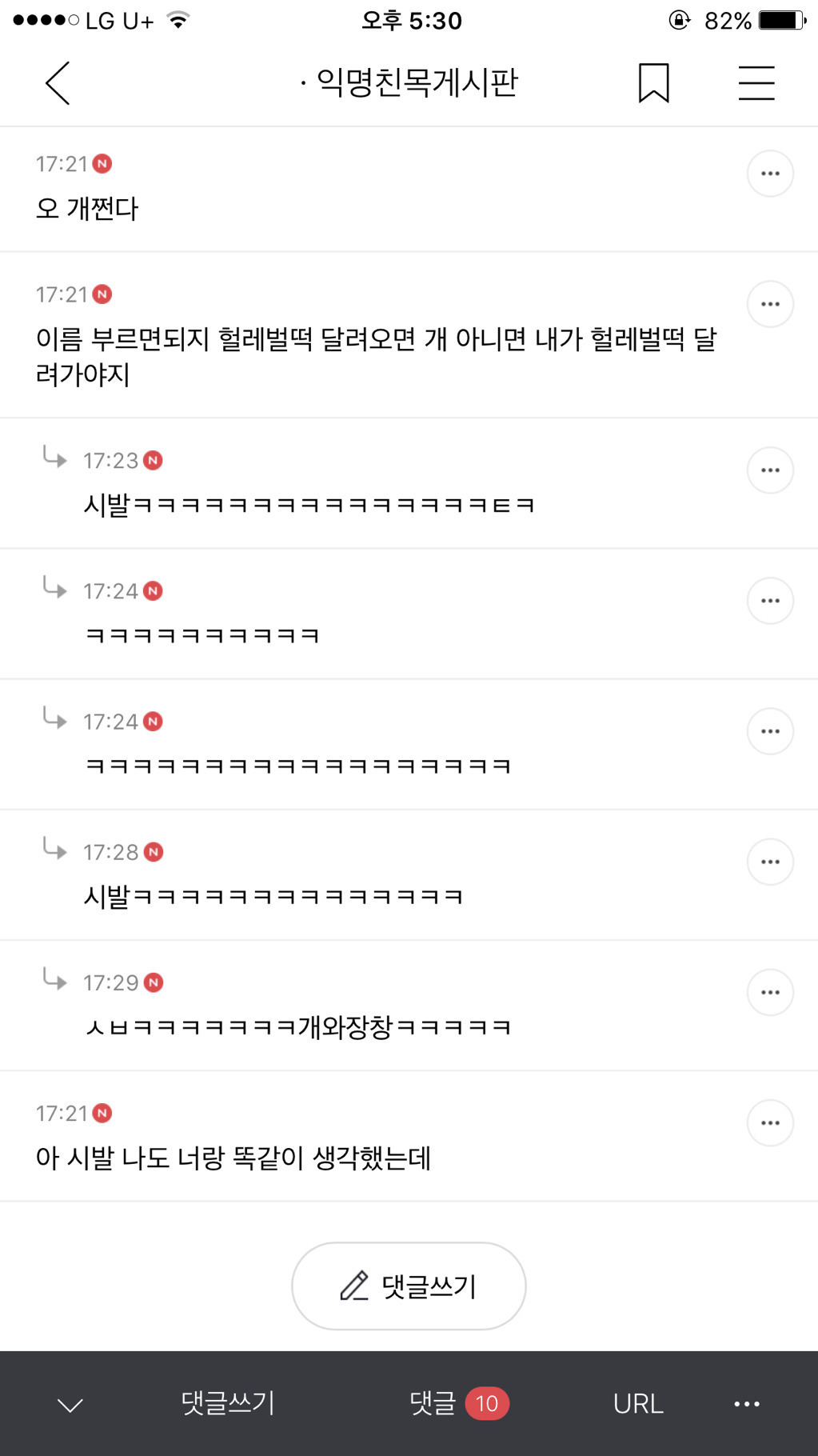This screenshot has width=818, height=1456.
Task: Tap the N badge on the 17:29 reply
Action: pos(154,982)
